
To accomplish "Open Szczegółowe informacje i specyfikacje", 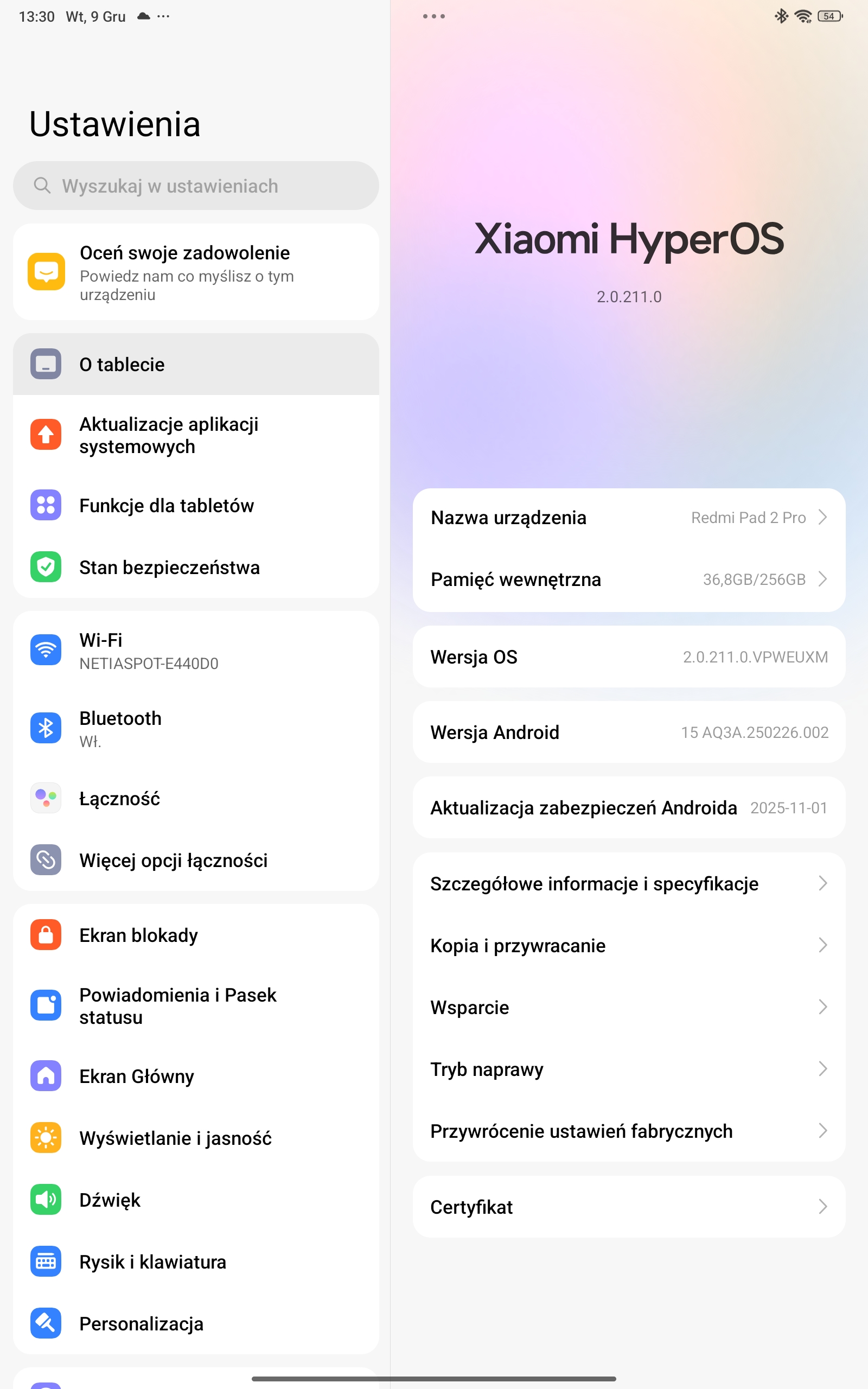I will 629,883.
